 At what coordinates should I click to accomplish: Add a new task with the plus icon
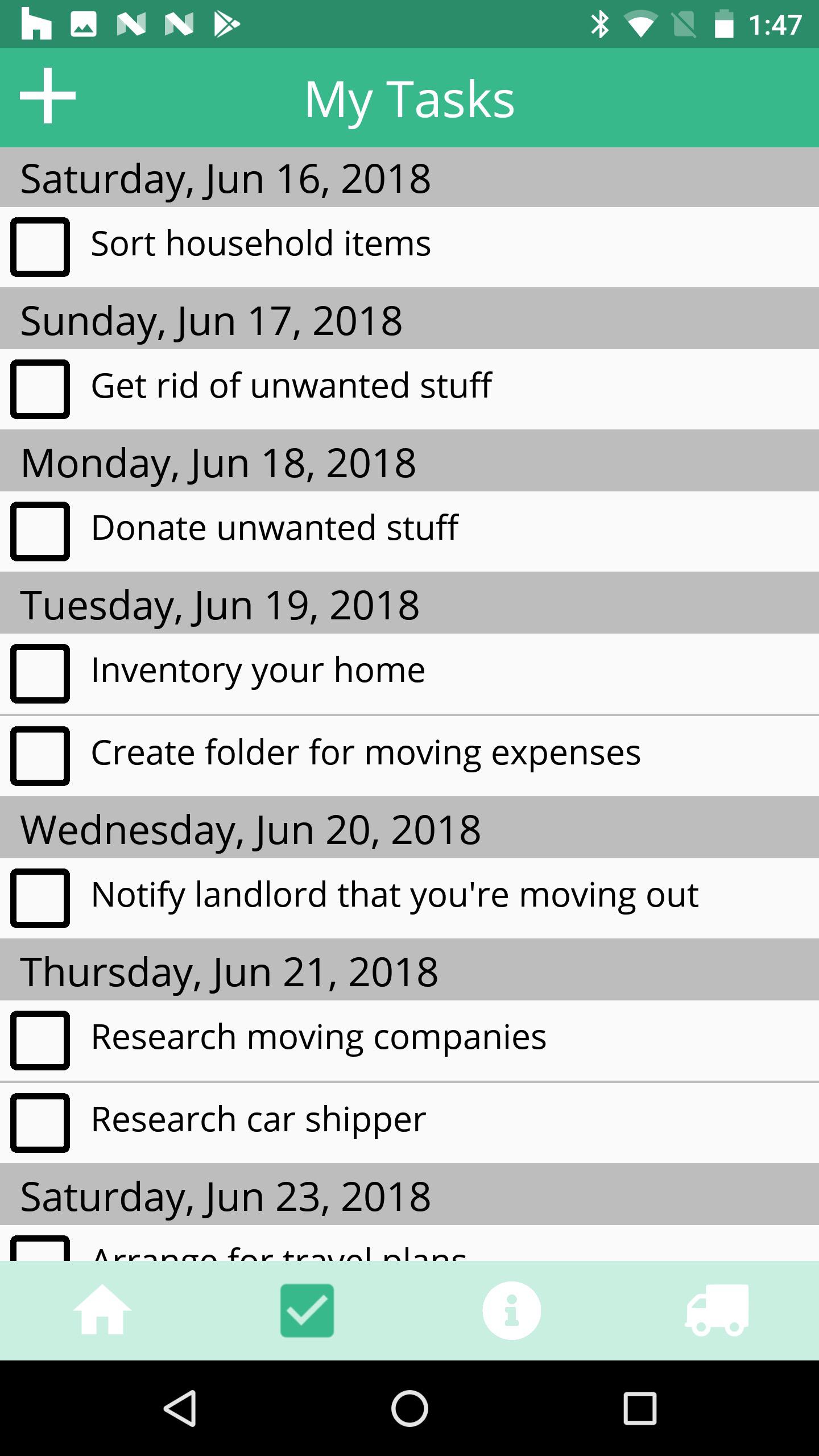48,96
